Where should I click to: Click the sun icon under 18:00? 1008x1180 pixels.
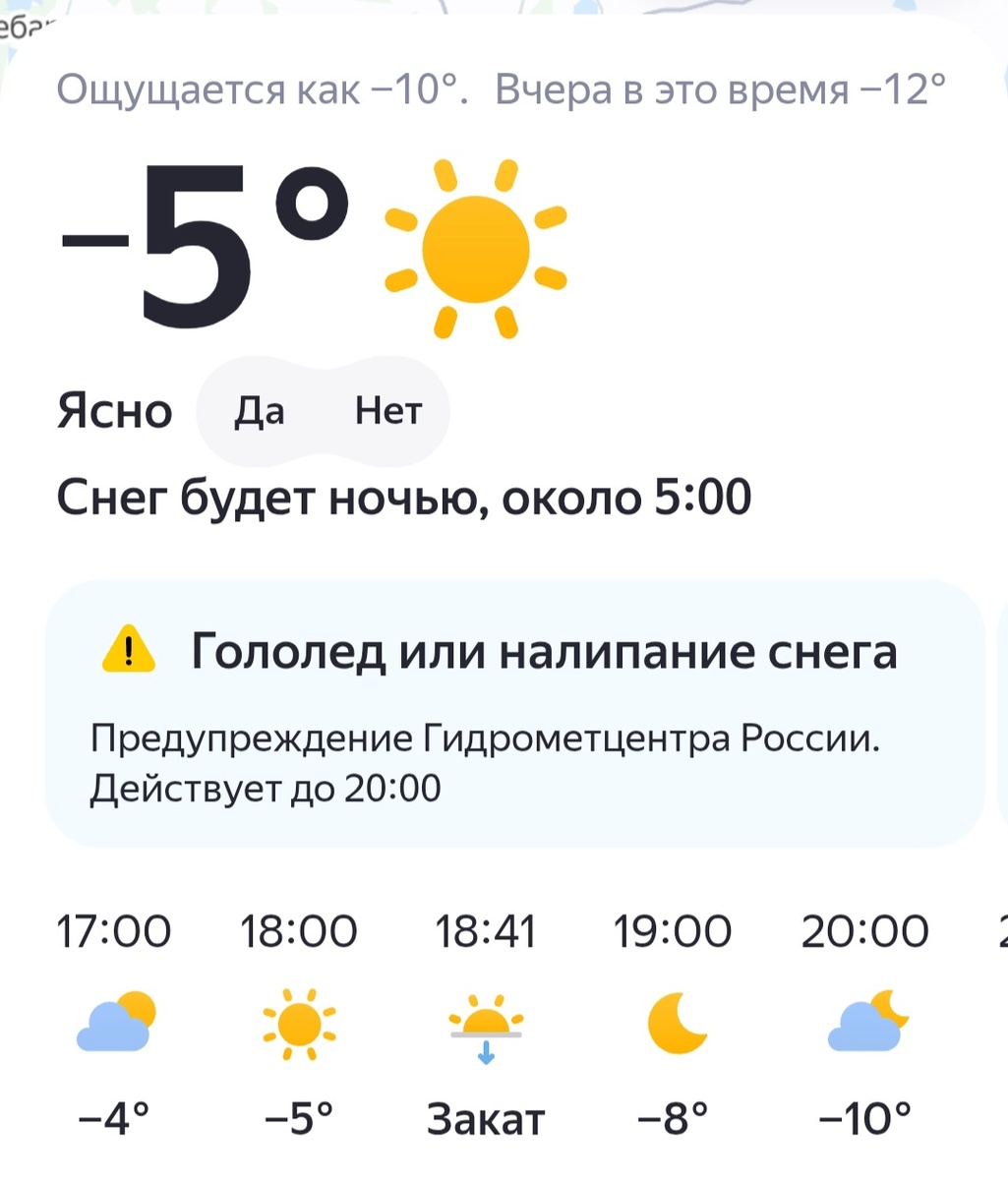click(300, 1023)
